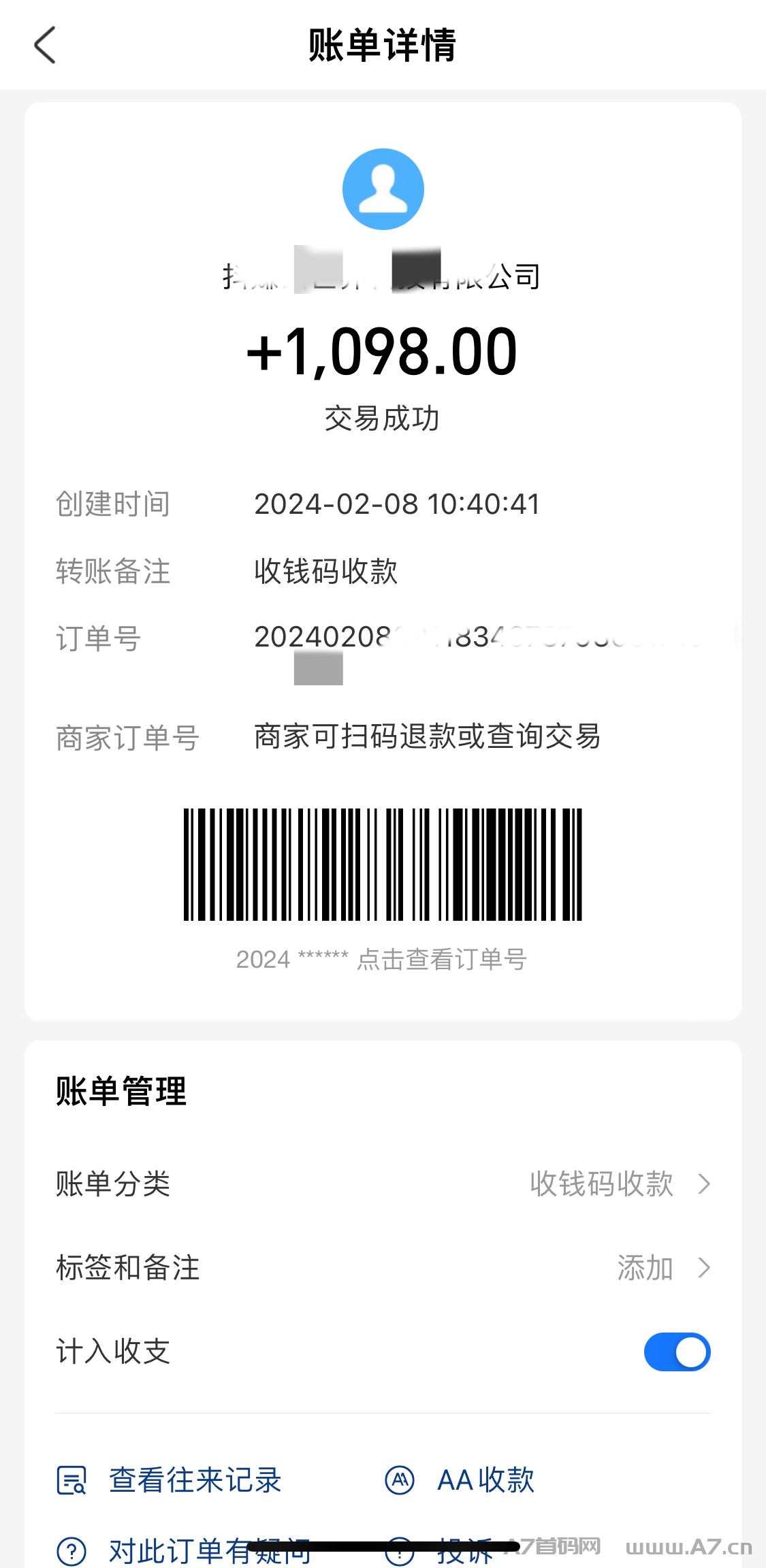Add a tag via 标签和备注

tap(383, 1268)
